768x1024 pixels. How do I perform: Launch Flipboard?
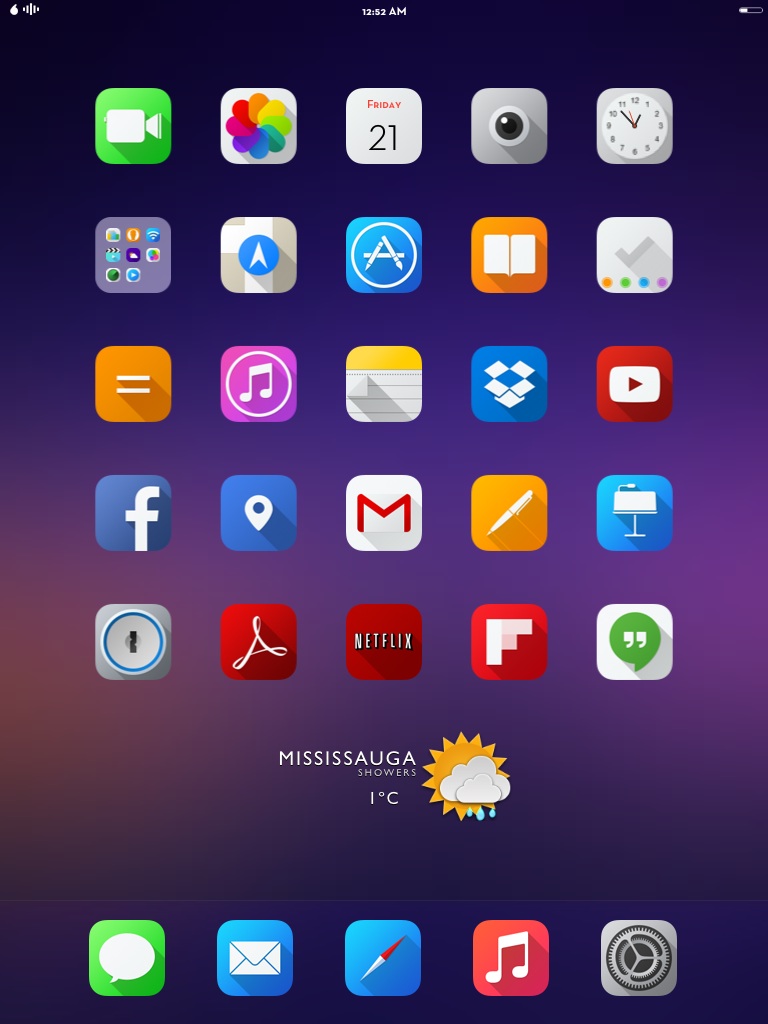pyautogui.click(x=509, y=642)
